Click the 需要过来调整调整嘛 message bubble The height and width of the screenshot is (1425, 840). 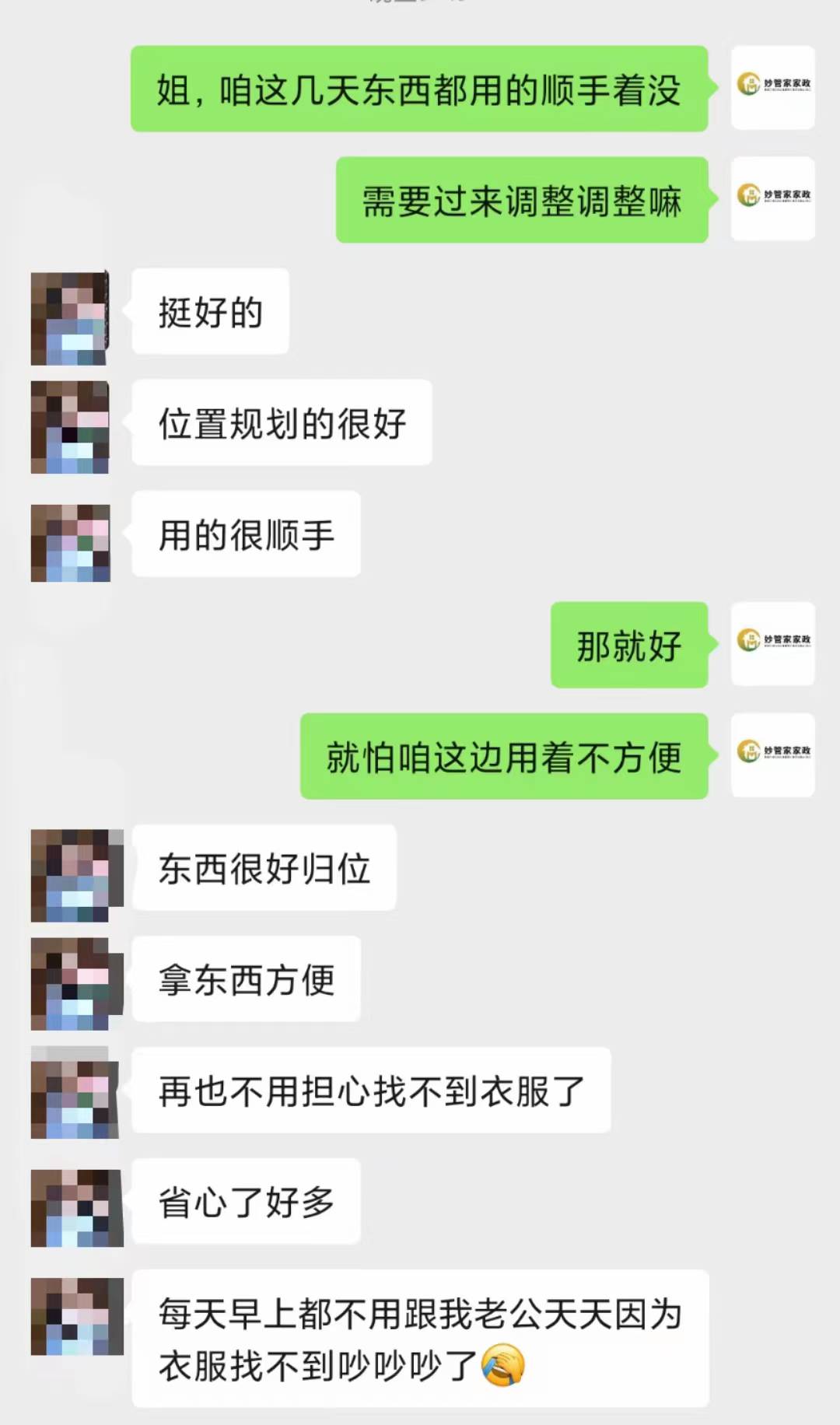[520, 201]
